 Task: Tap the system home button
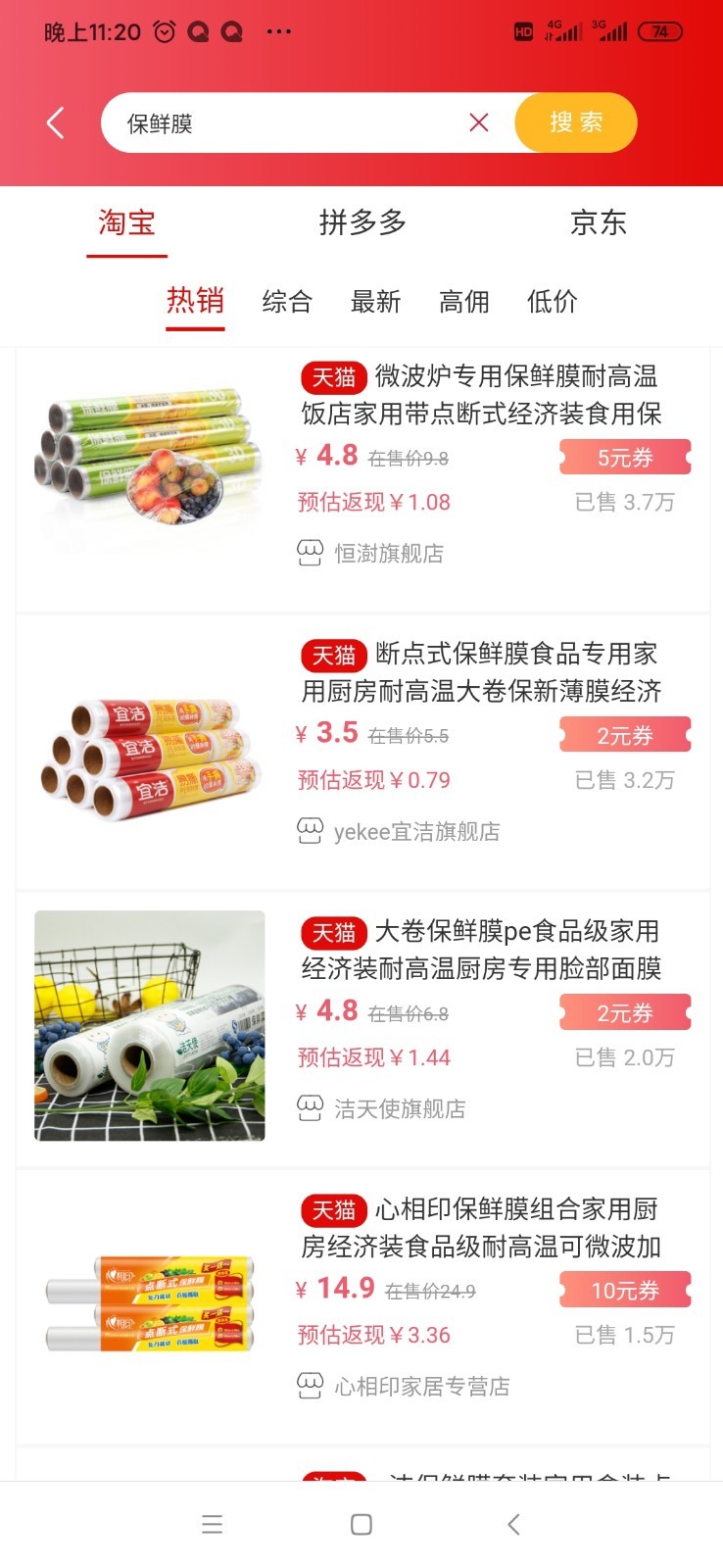[361, 1525]
